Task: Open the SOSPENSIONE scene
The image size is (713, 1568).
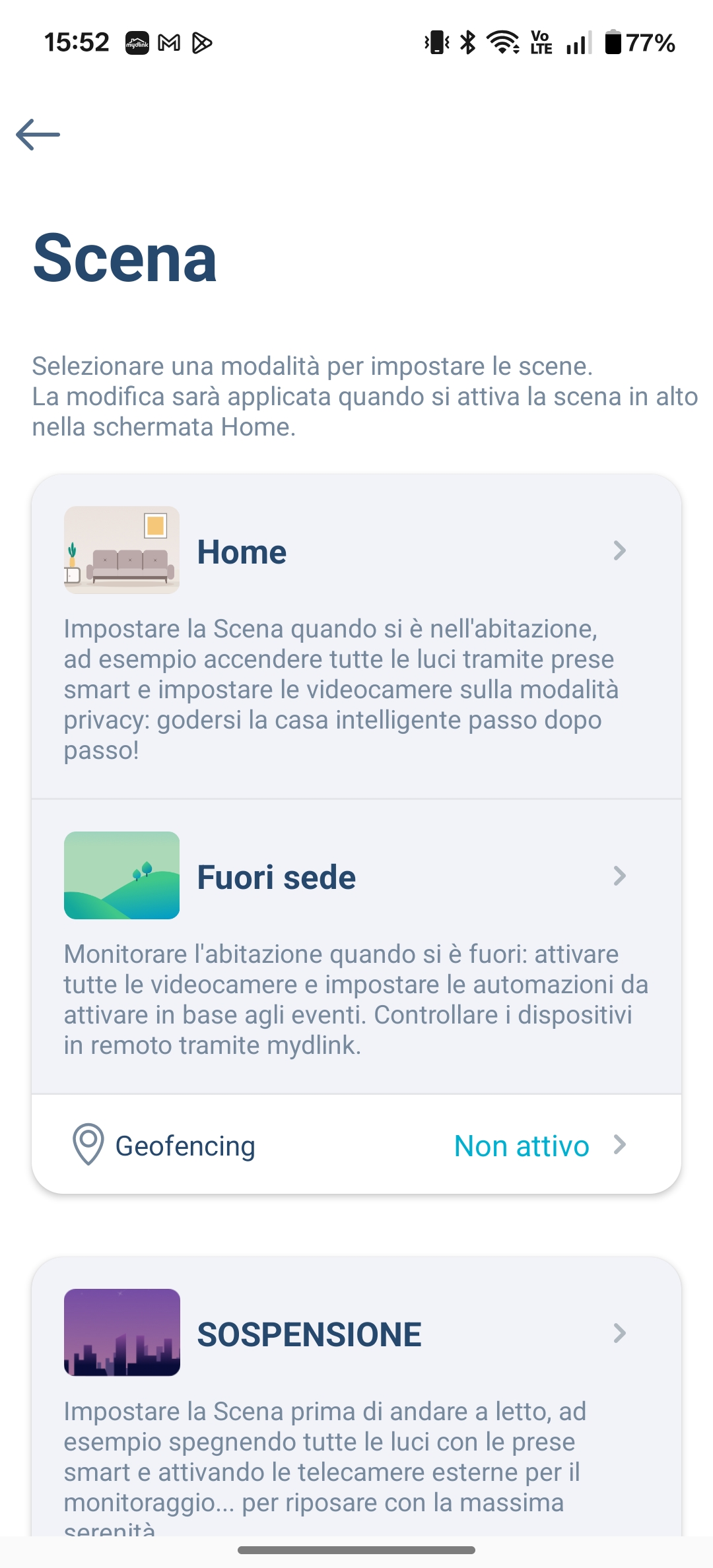Action: (355, 1334)
